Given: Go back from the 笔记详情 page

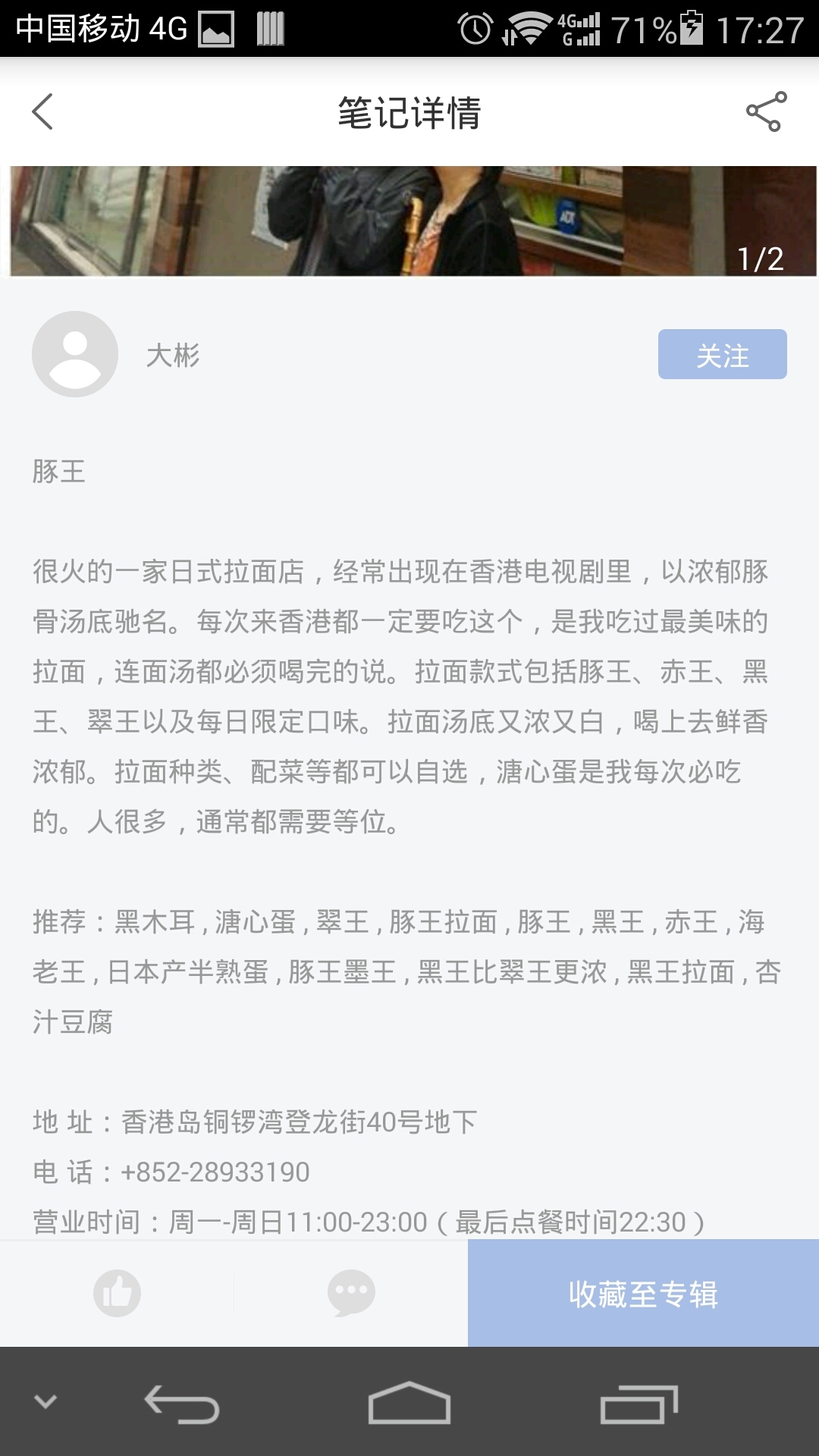Looking at the screenshot, I should pos(43,112).
